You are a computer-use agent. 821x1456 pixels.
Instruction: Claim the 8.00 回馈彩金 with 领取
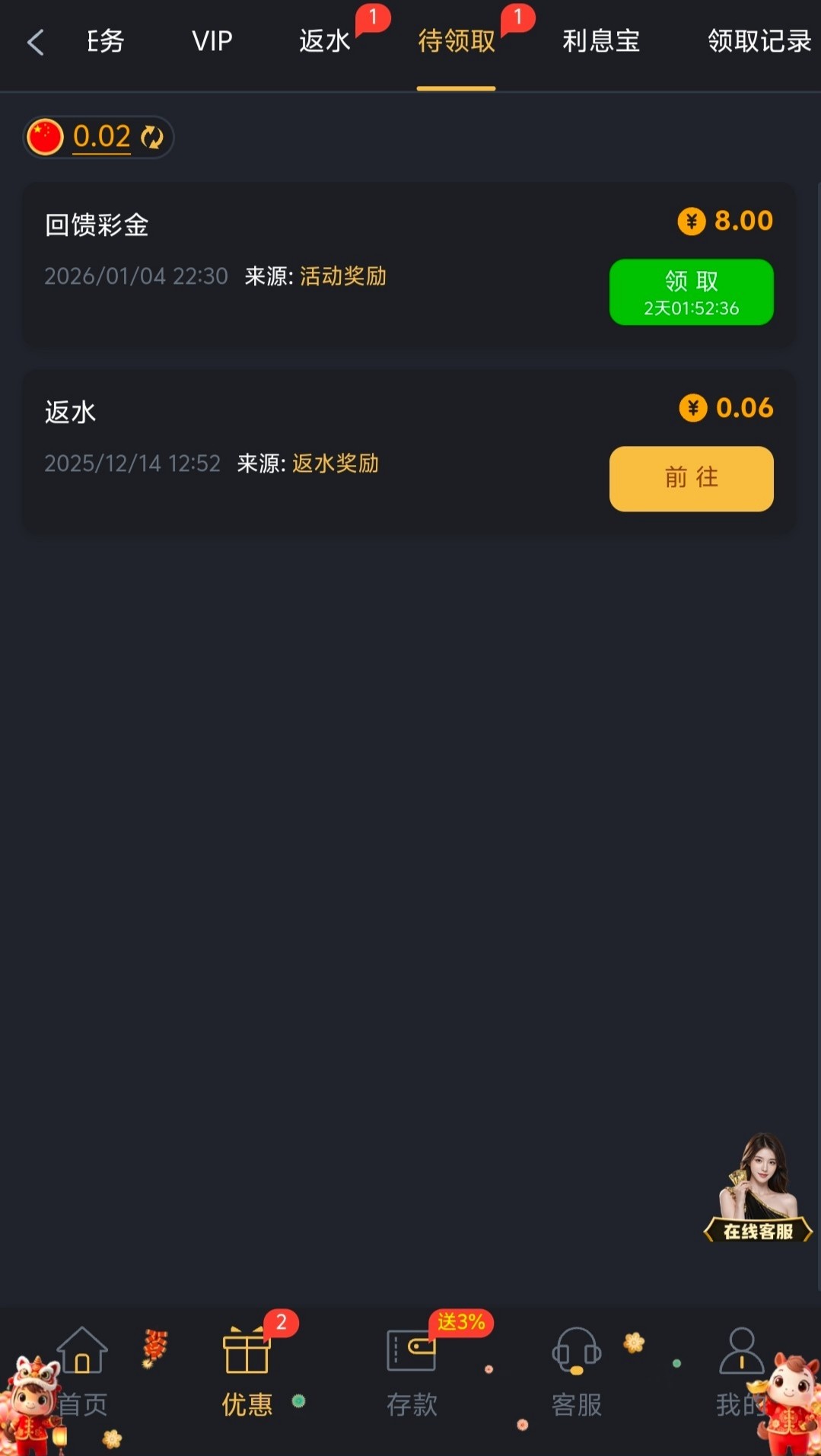click(x=691, y=292)
